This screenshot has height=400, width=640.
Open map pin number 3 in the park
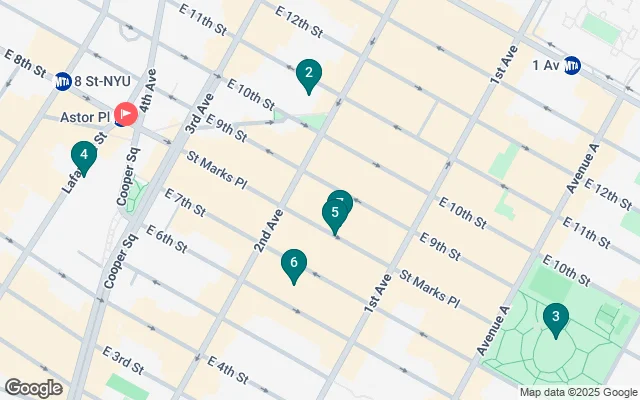click(555, 319)
